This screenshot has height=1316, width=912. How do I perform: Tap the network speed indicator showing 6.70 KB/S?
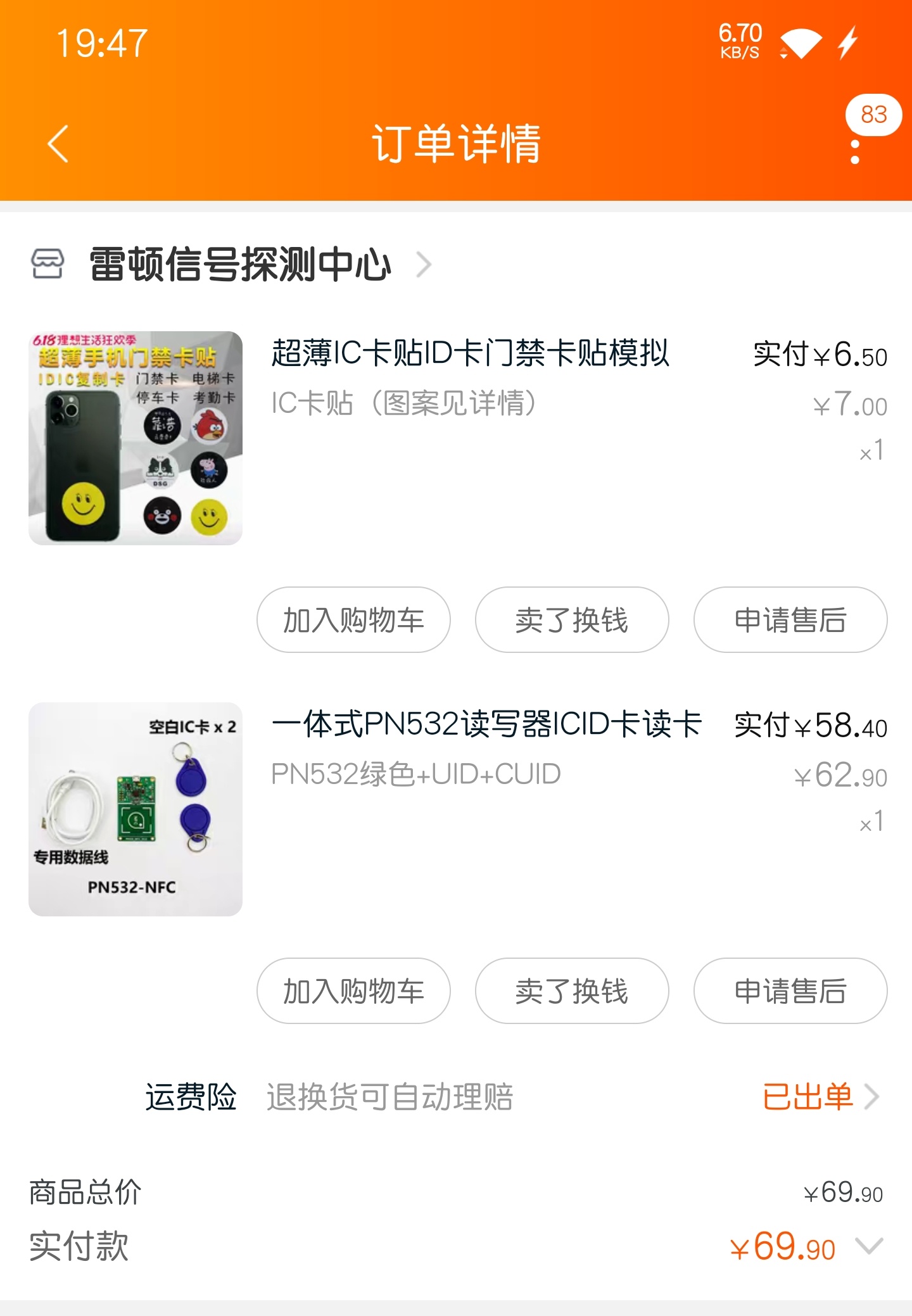pos(740,42)
